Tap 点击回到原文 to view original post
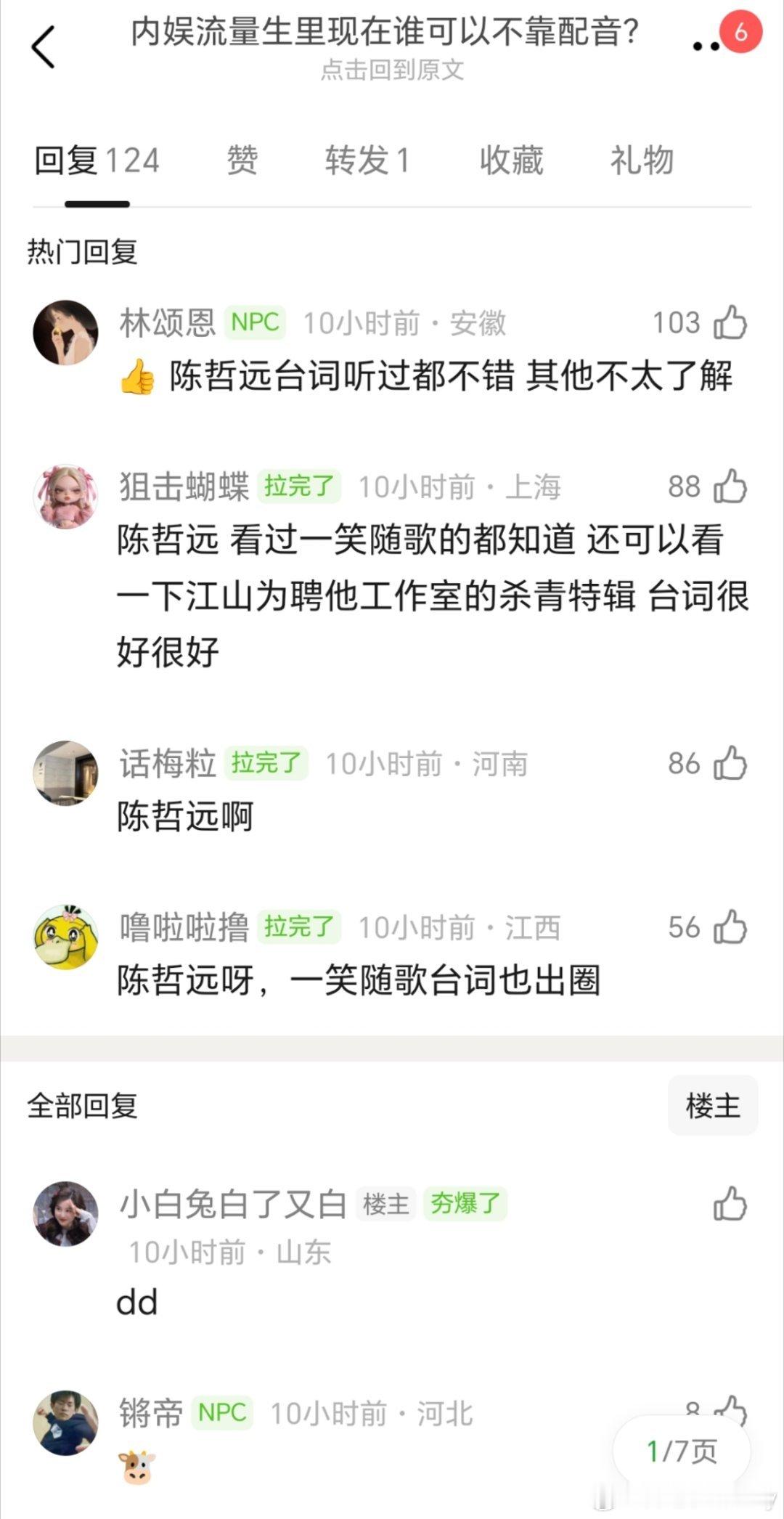Image resolution: width=784 pixels, height=1519 pixels. (392, 71)
